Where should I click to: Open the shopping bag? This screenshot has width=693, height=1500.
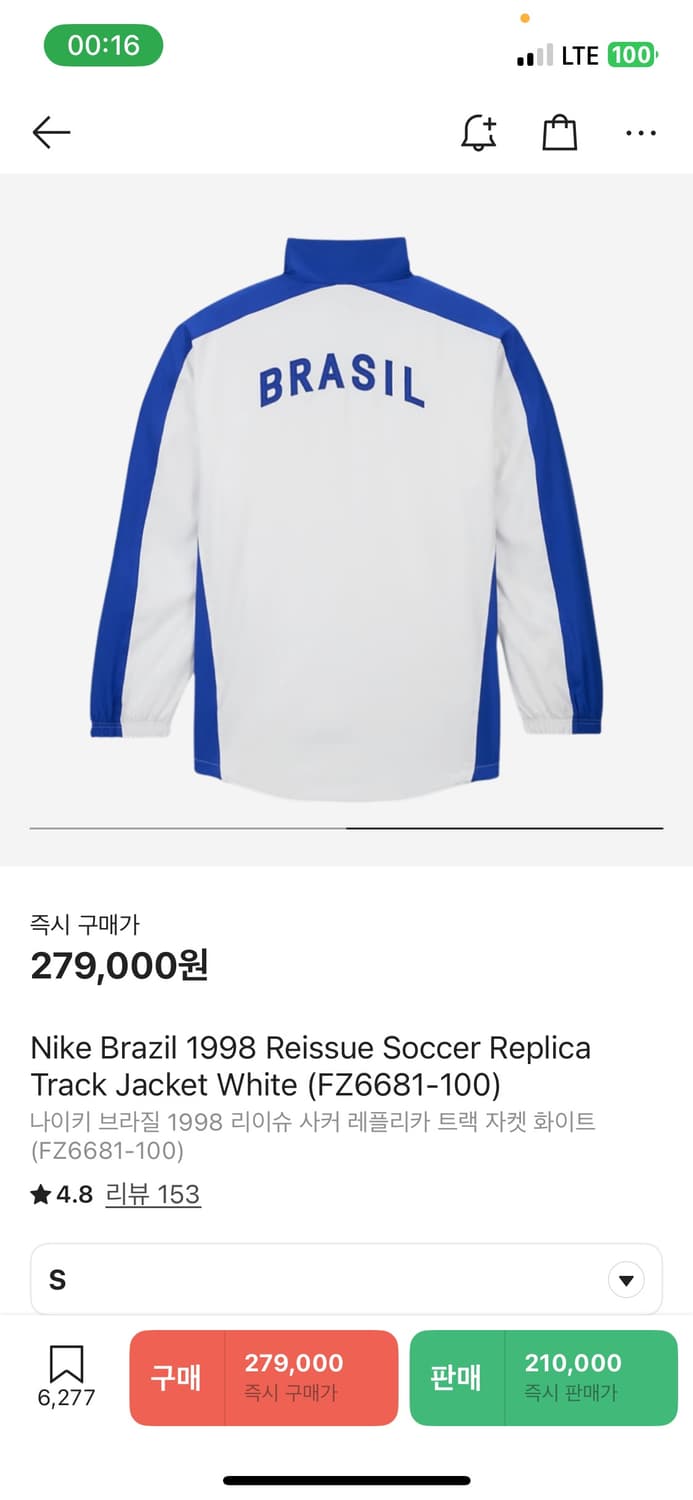point(559,132)
